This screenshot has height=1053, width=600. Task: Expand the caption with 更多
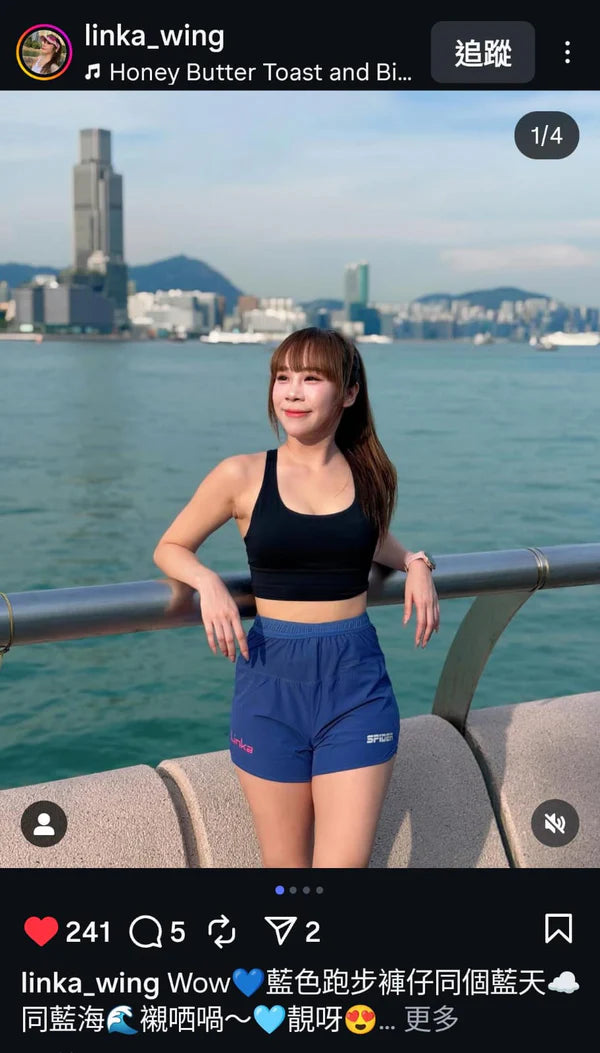[431, 1019]
